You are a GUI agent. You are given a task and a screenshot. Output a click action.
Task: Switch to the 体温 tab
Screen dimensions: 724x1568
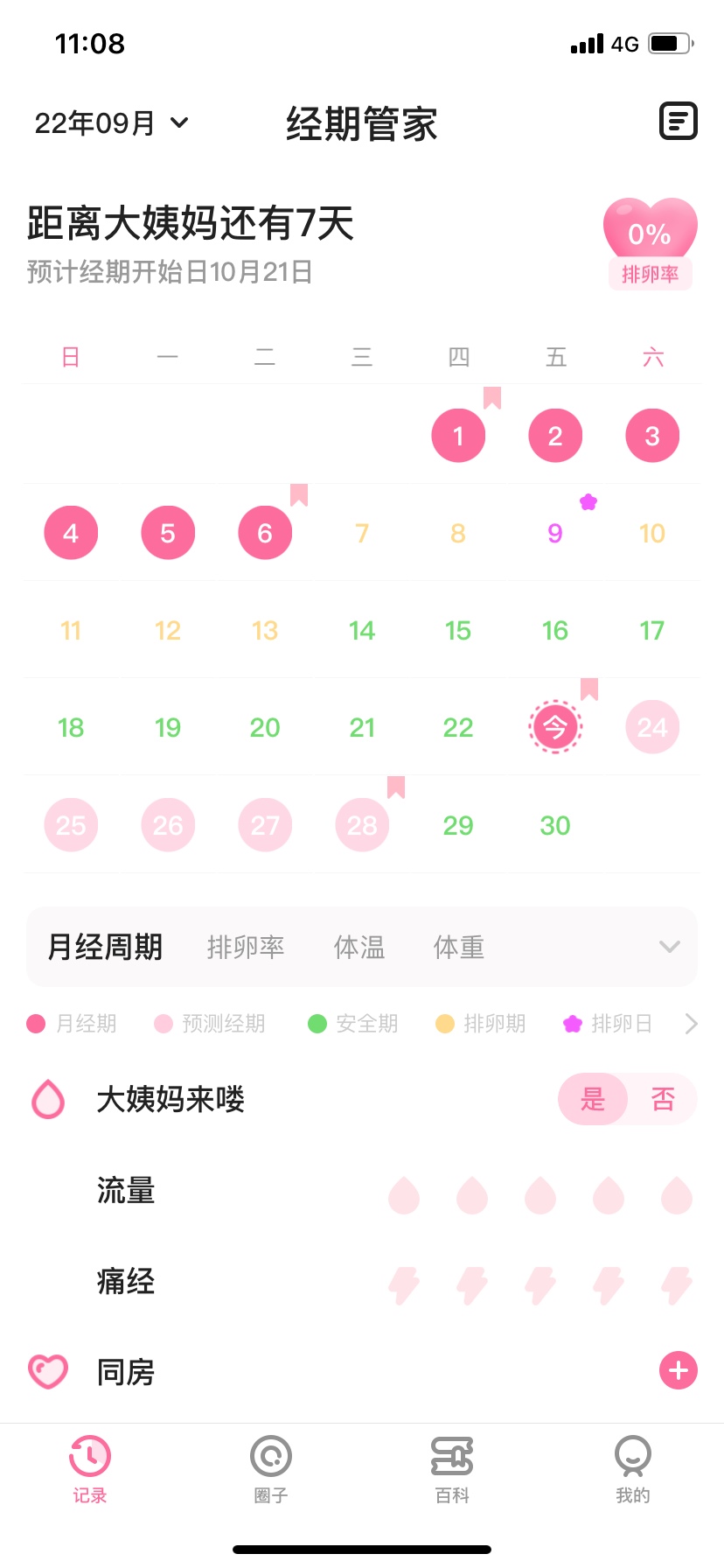(x=359, y=947)
